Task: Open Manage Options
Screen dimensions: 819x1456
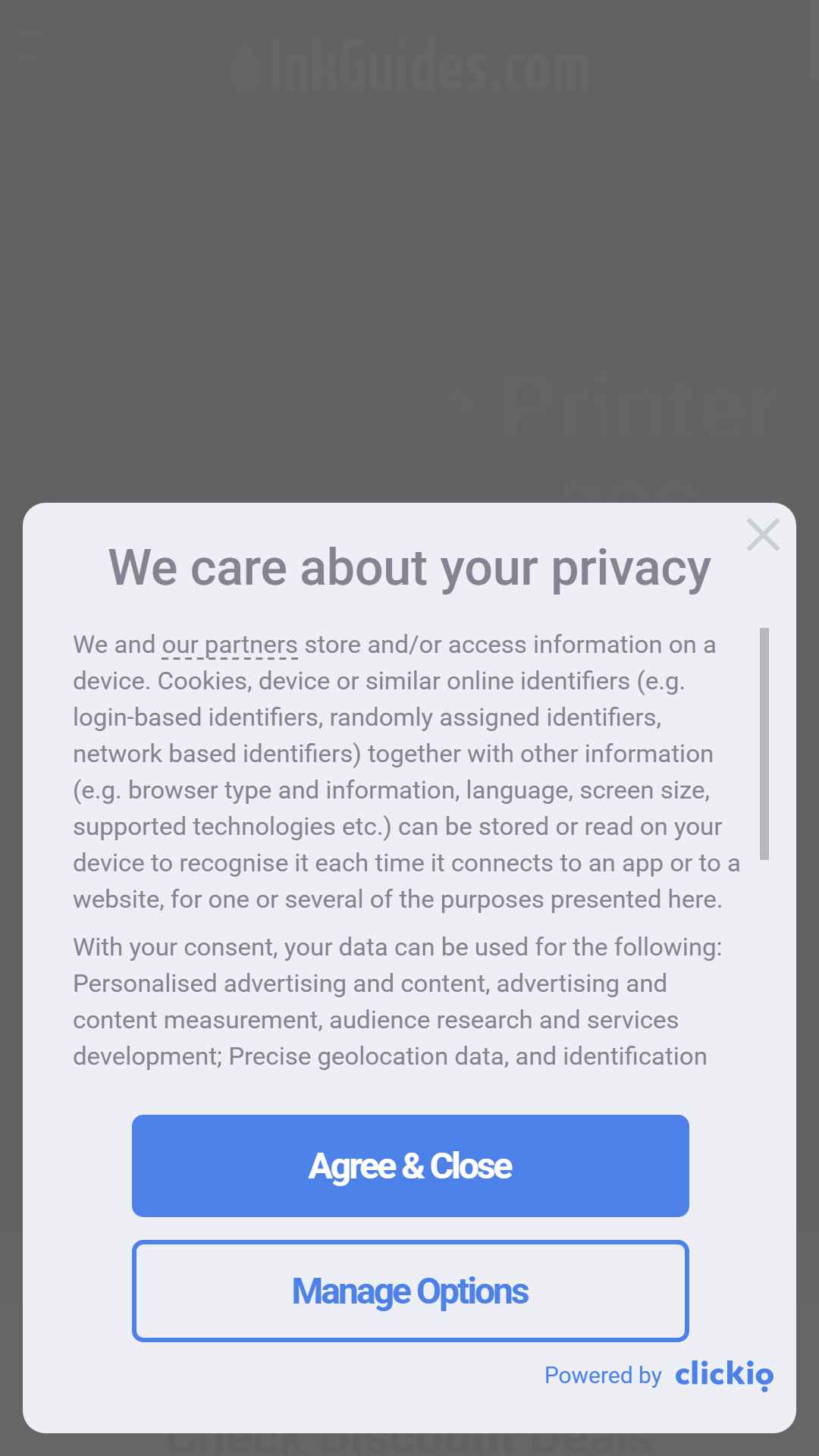Action: [x=410, y=1291]
